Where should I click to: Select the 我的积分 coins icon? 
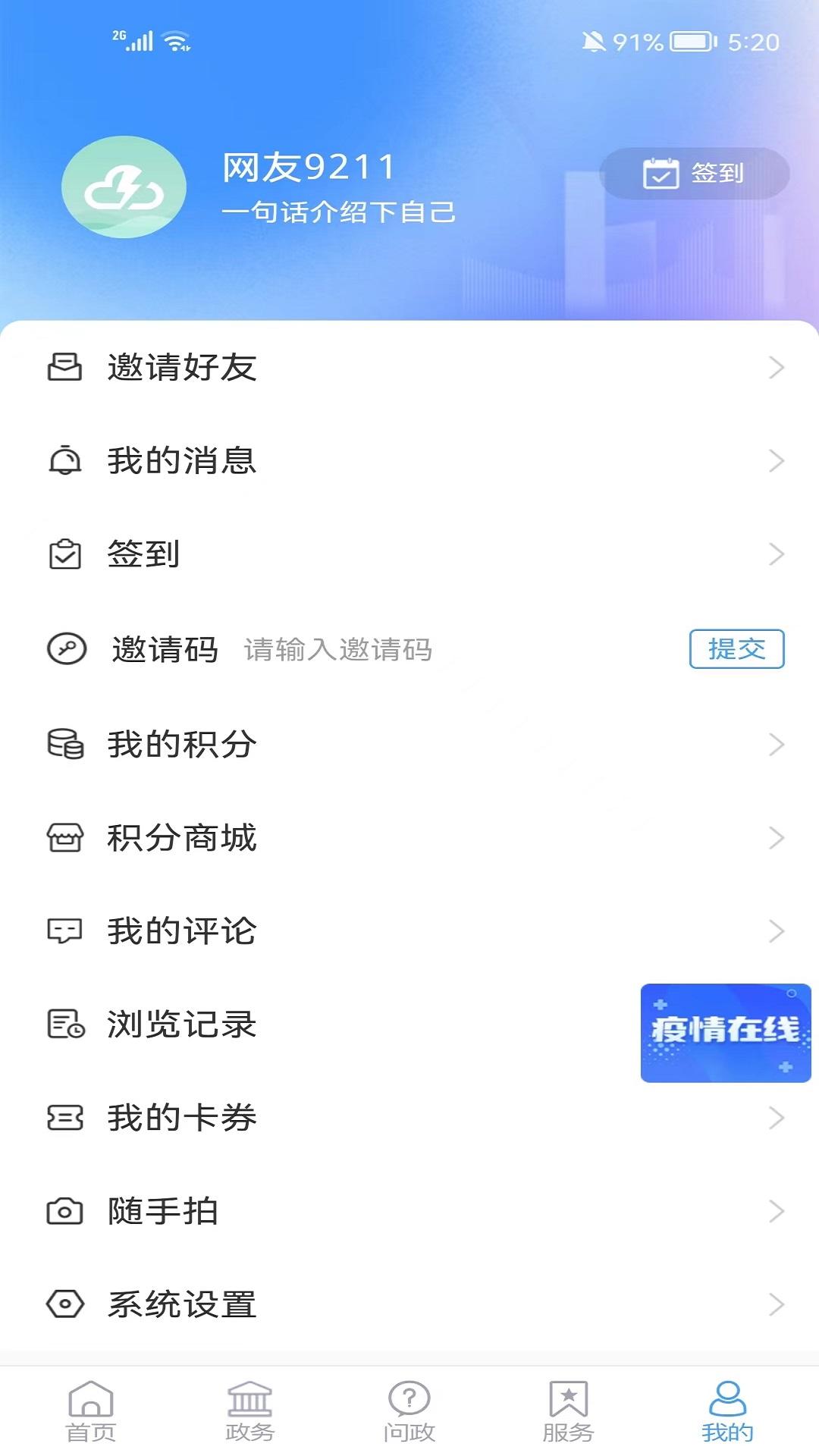[x=65, y=743]
